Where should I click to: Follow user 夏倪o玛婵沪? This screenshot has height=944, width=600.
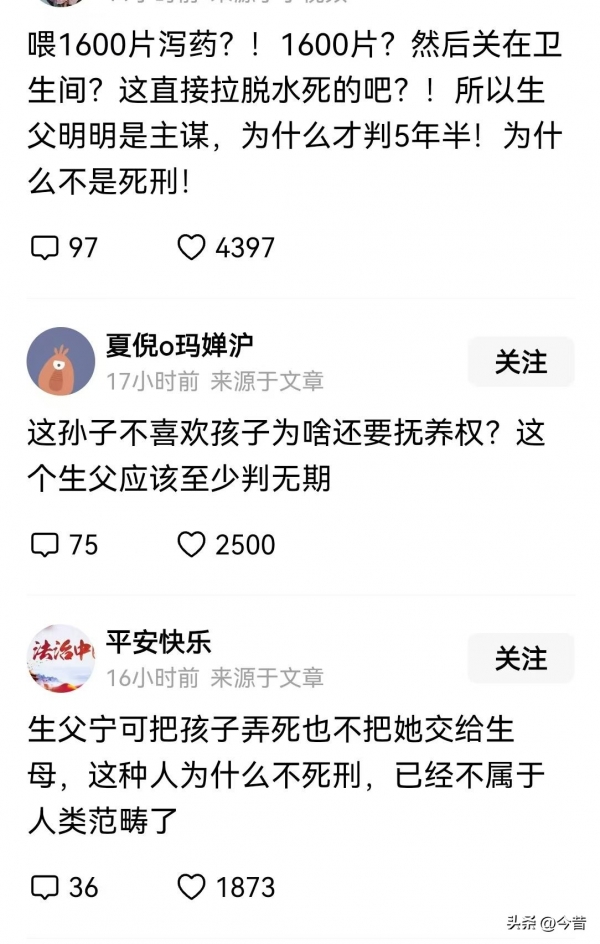pyautogui.click(x=520, y=362)
